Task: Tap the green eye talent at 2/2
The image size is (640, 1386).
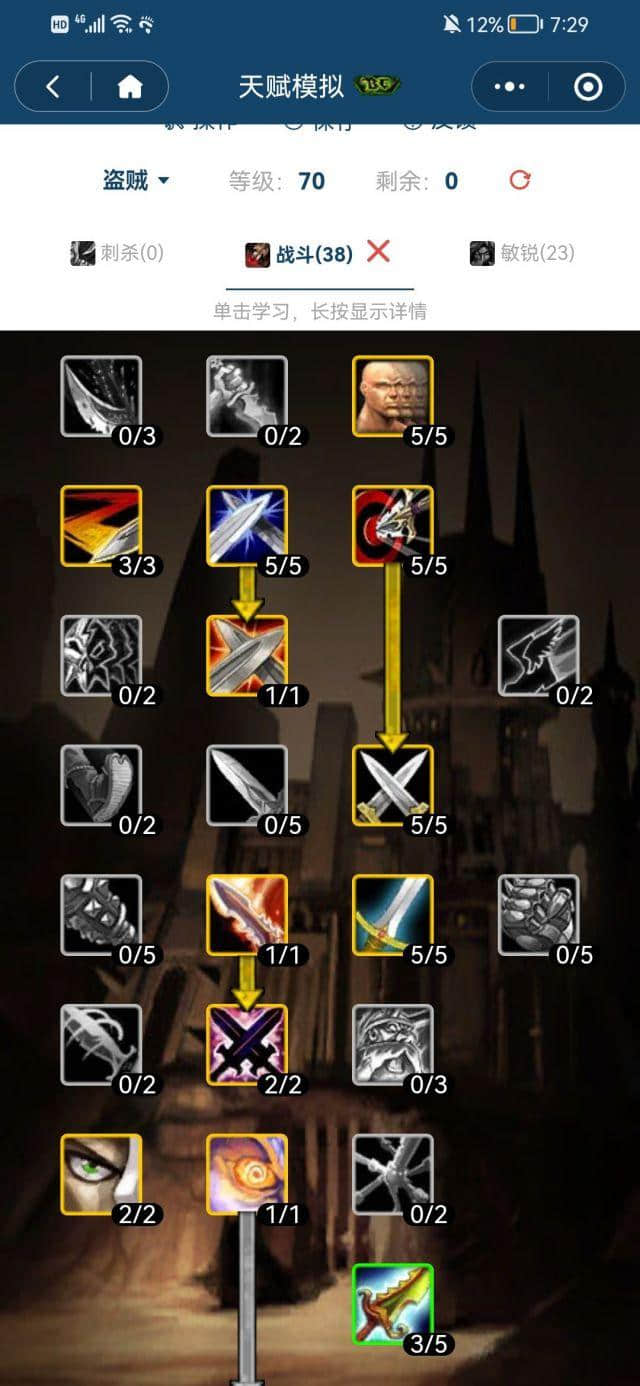Action: [x=101, y=1174]
